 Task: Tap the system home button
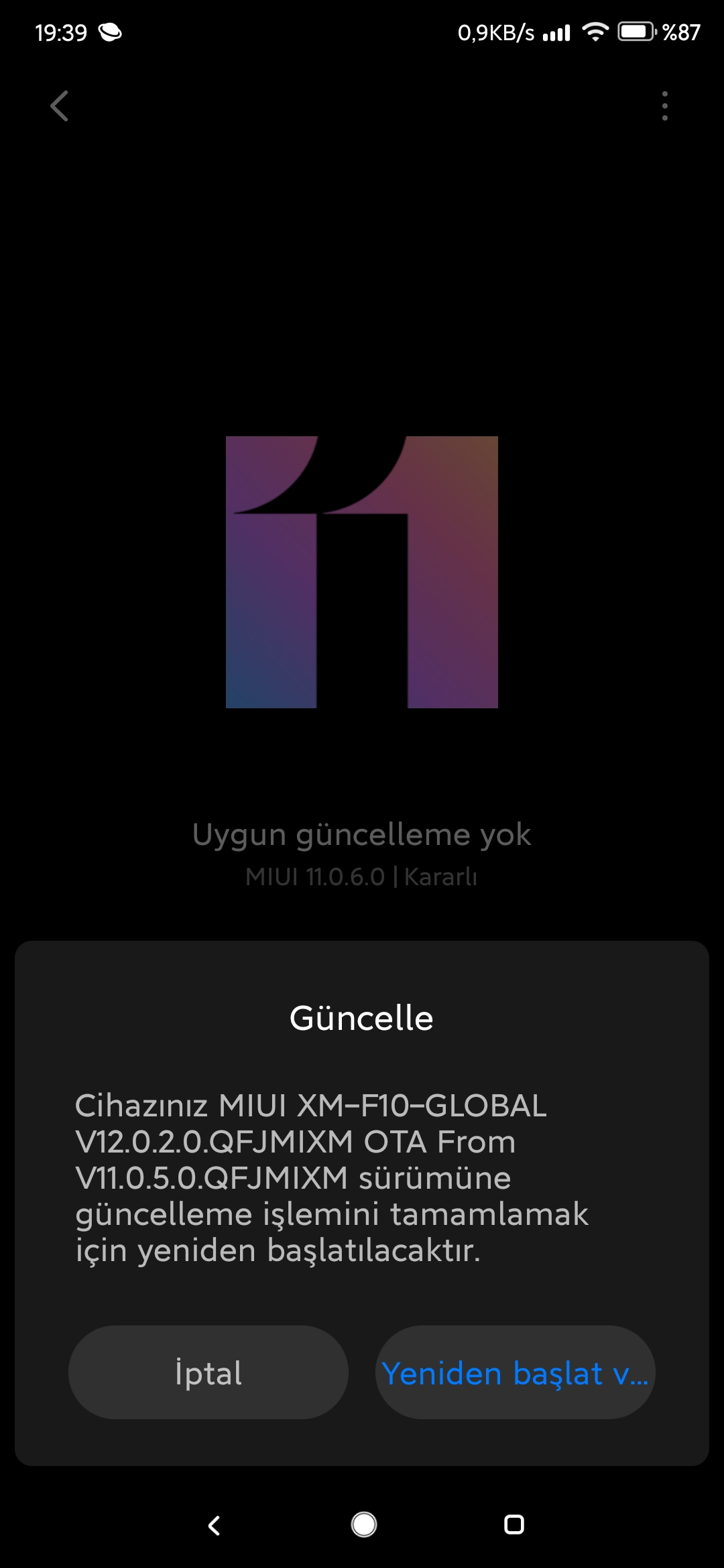(x=363, y=1524)
